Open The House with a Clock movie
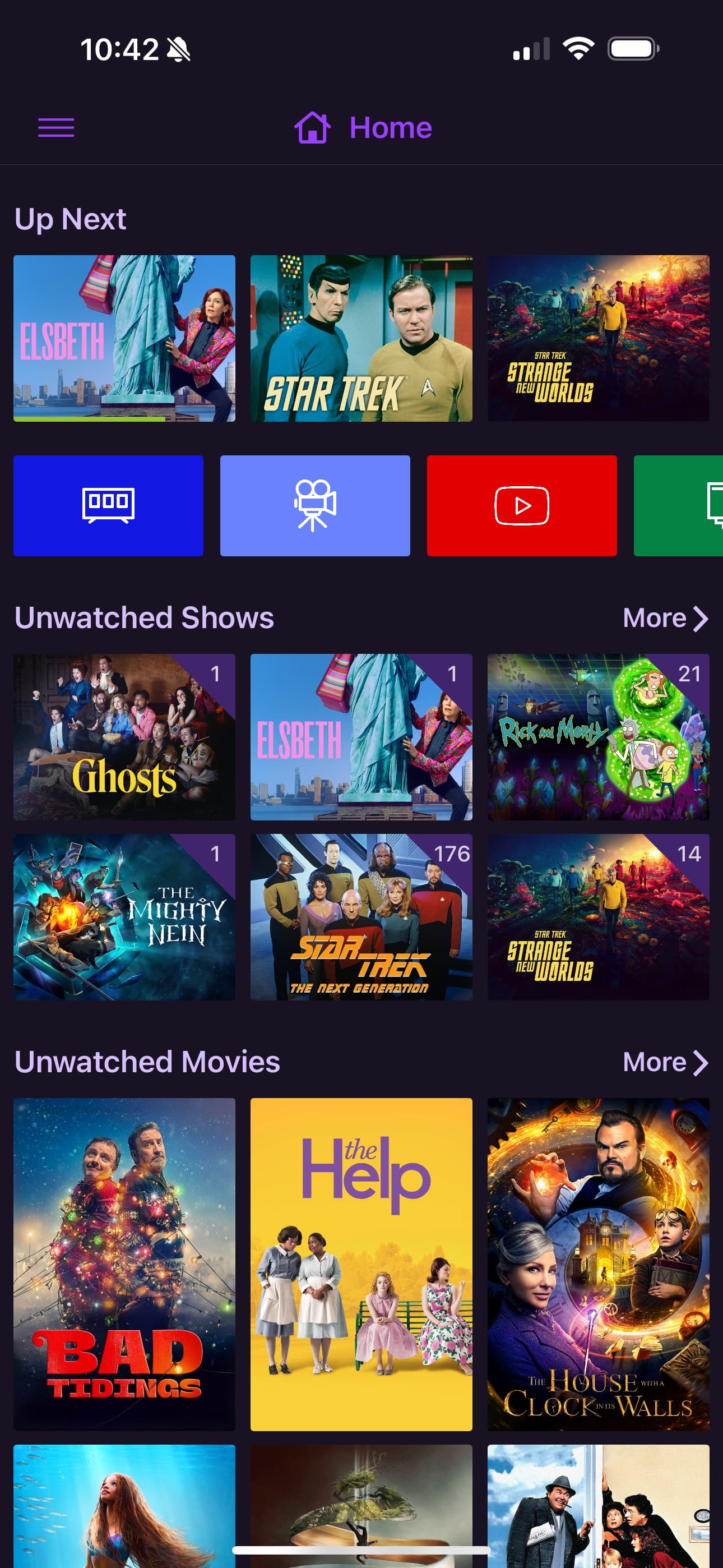723x1568 pixels. click(597, 1263)
